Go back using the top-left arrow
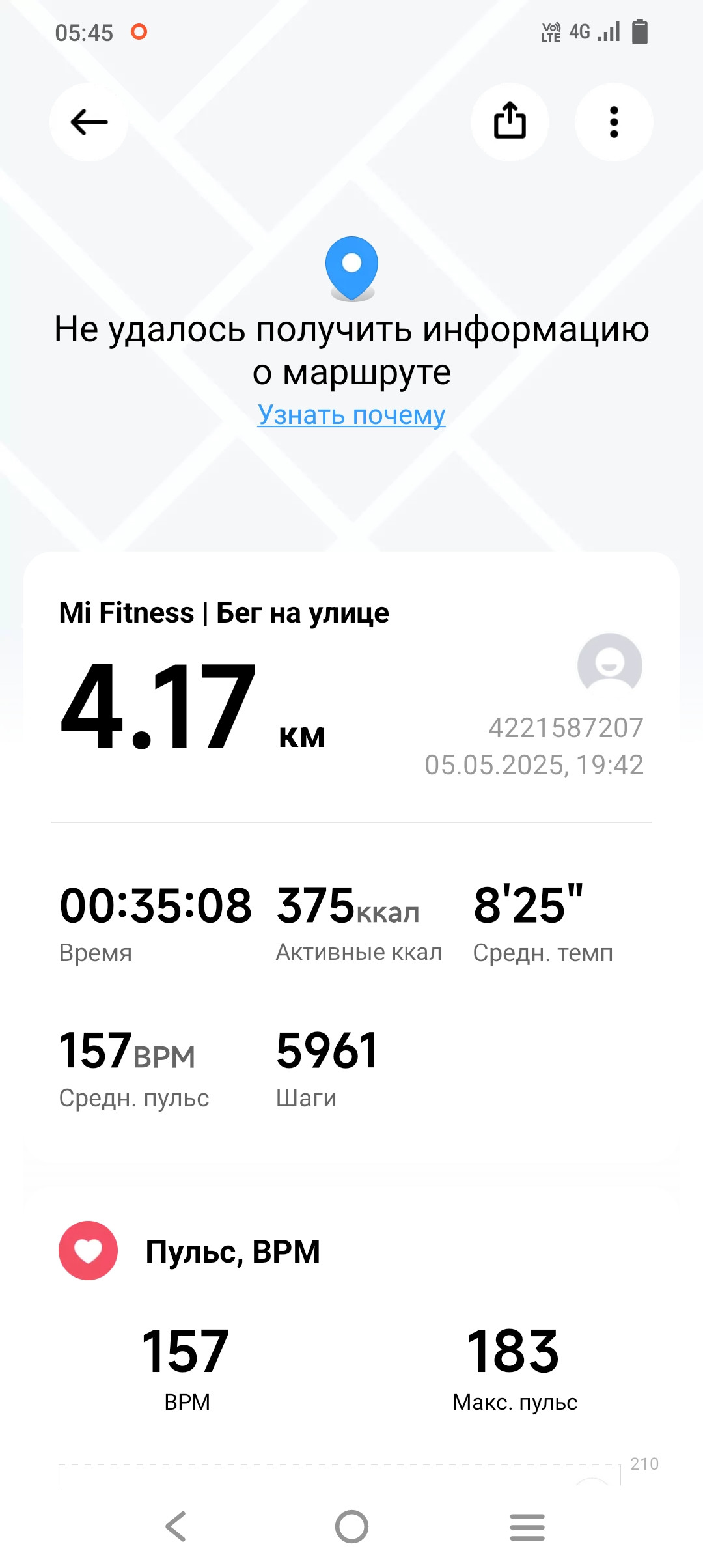 89,122
